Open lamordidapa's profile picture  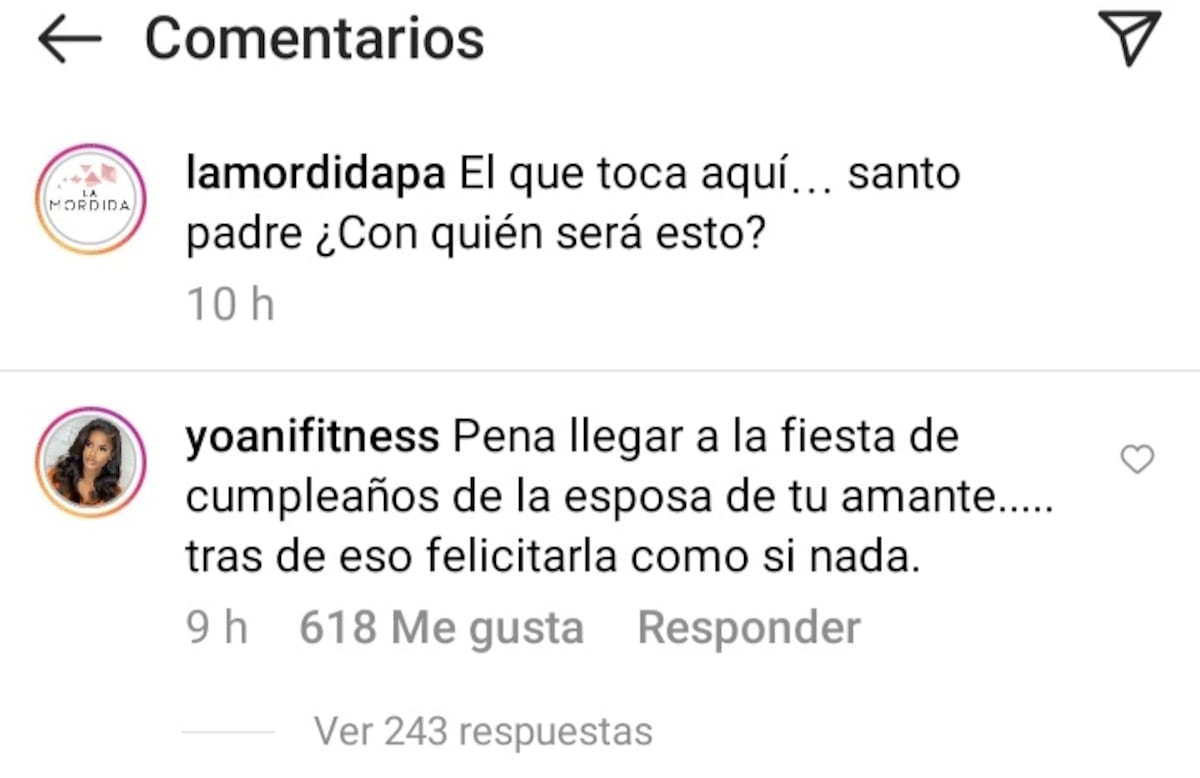click(x=91, y=199)
